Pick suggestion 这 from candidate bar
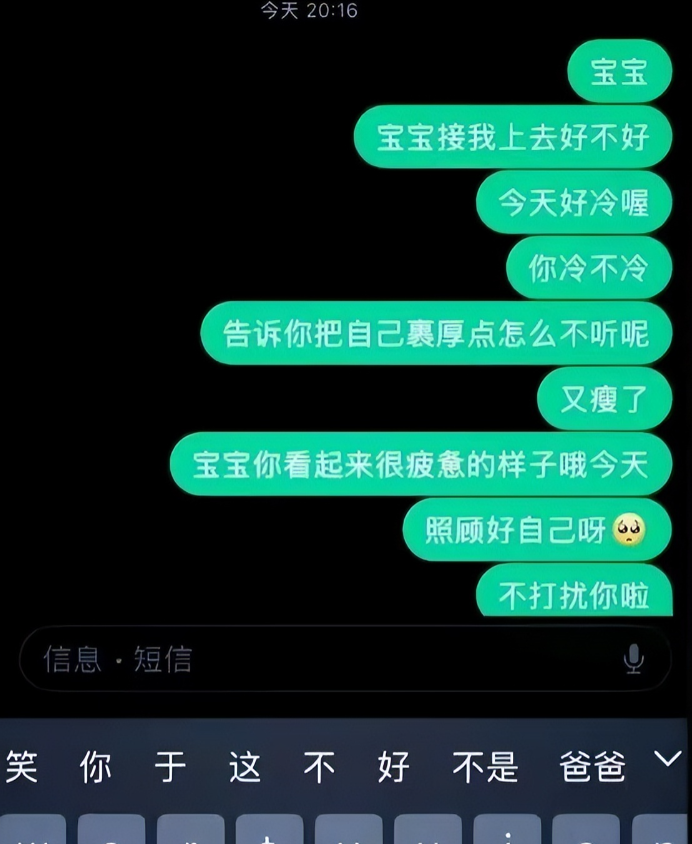The image size is (692, 844). (245, 767)
